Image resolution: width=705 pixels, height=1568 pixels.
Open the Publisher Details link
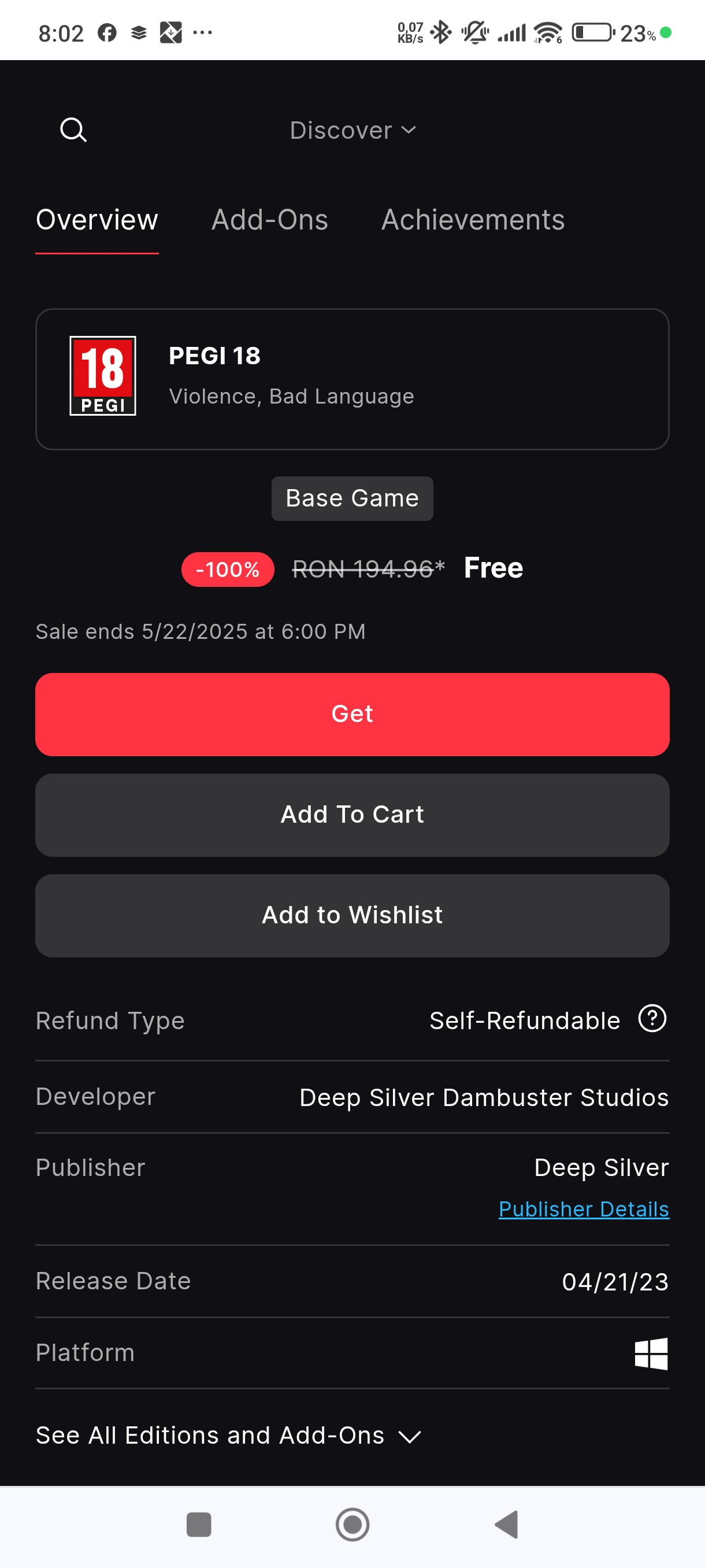point(583,1209)
